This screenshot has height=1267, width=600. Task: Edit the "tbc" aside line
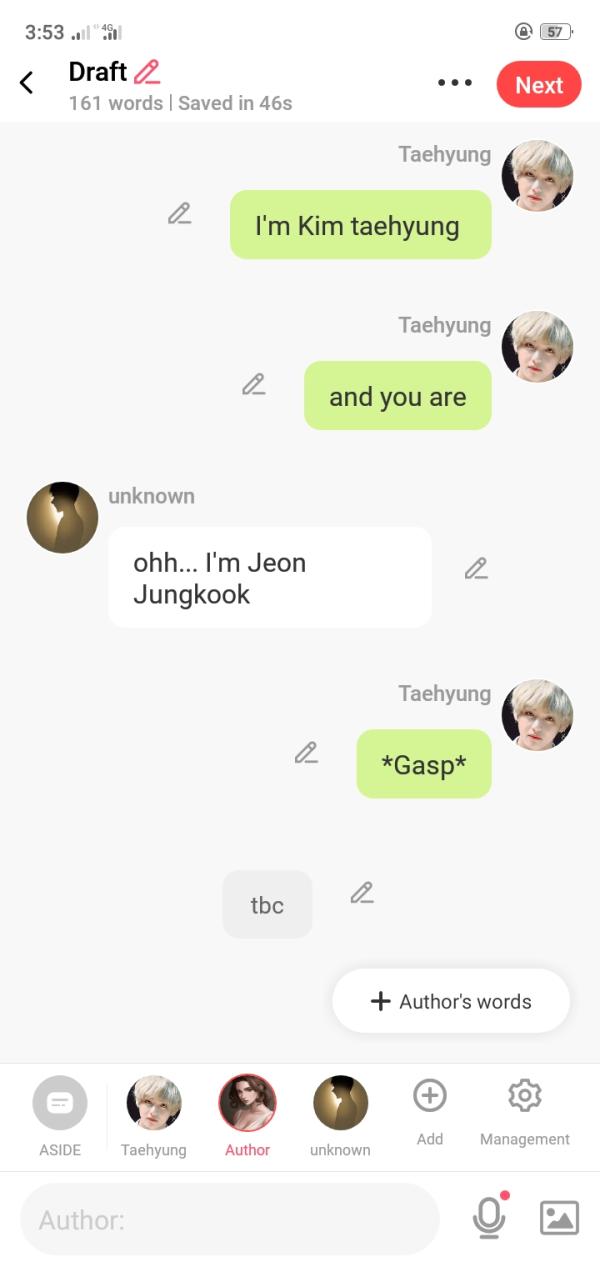(x=362, y=893)
